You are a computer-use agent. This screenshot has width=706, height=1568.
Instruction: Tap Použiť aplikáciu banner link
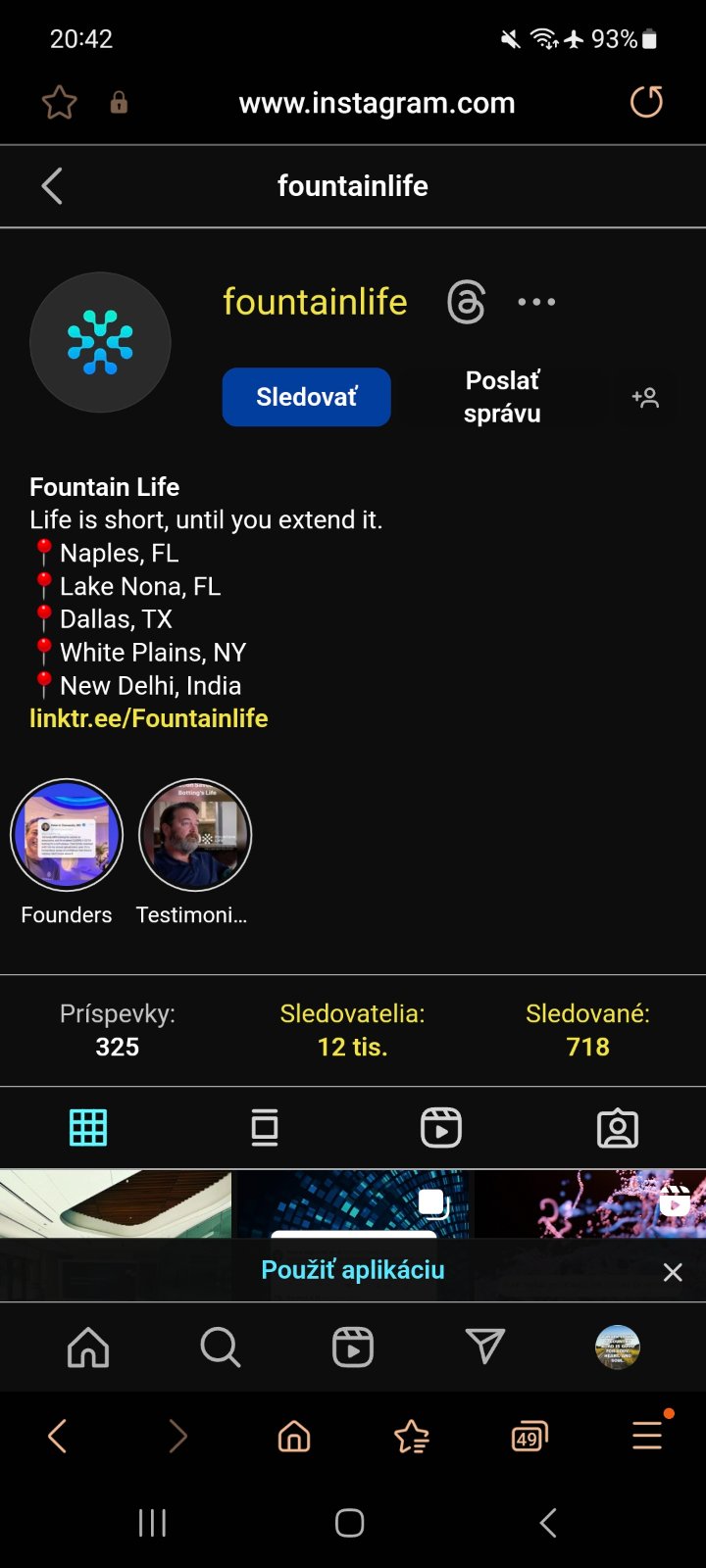point(353,1270)
